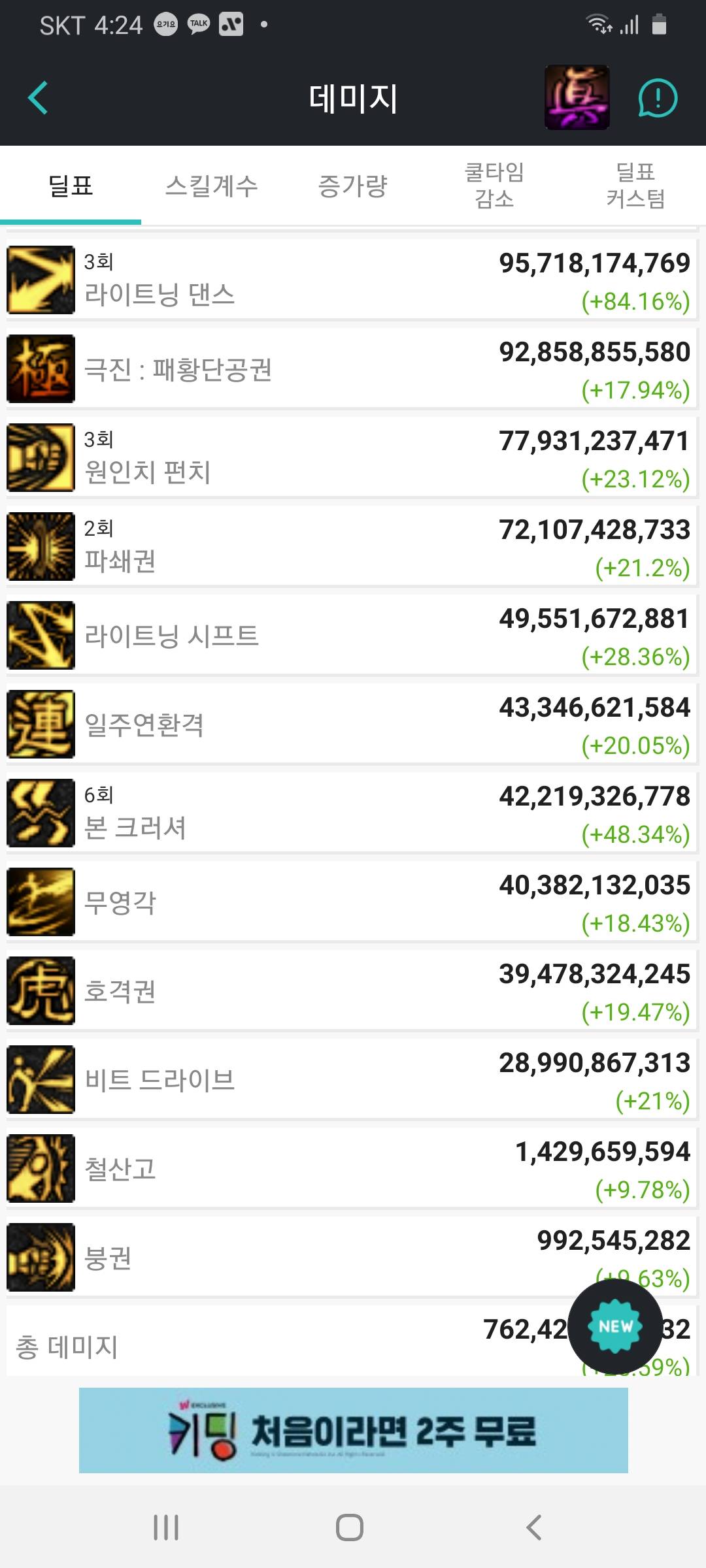Tap the skill icon in the header

pos(577,98)
